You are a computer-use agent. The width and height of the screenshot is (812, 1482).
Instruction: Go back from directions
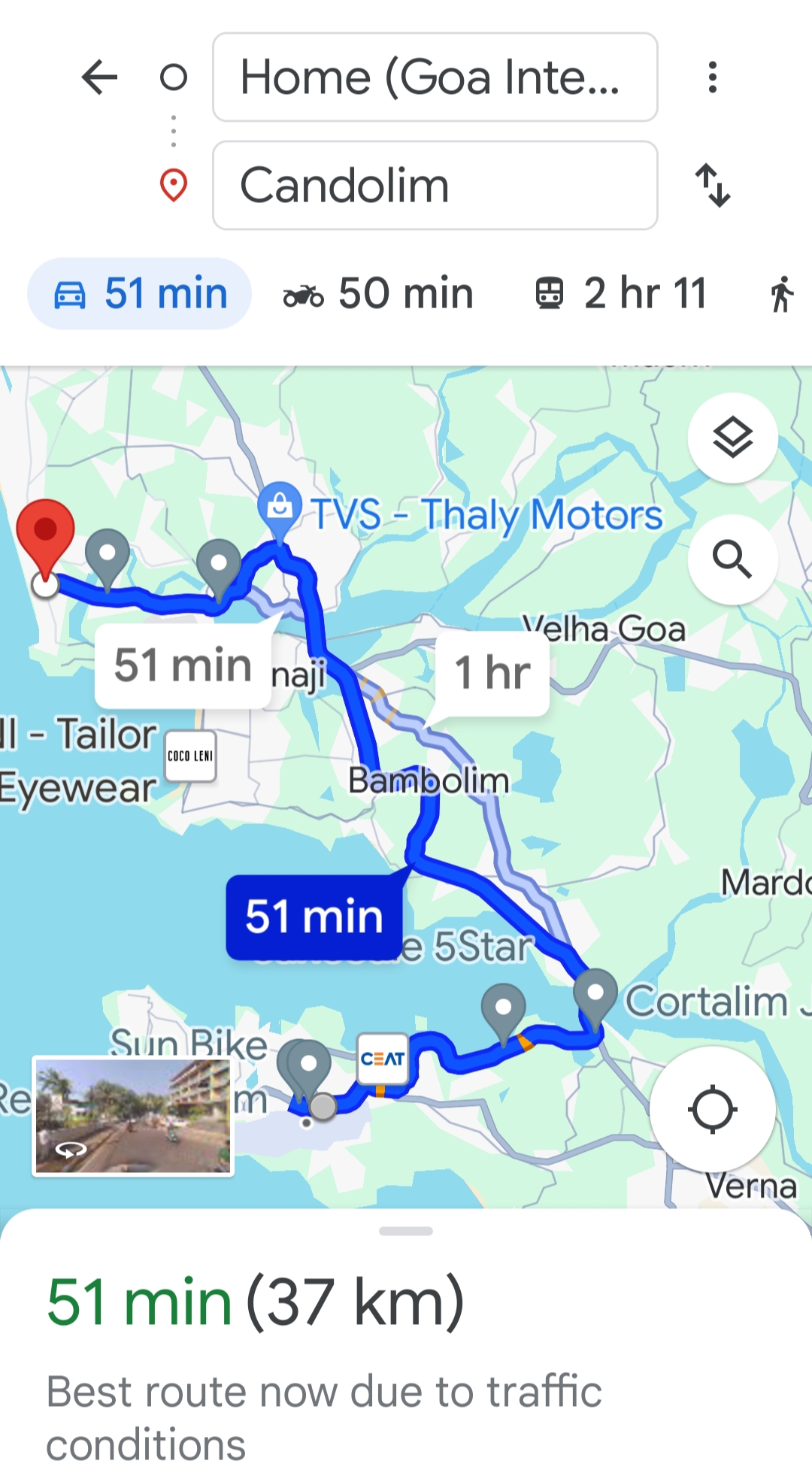coord(99,77)
